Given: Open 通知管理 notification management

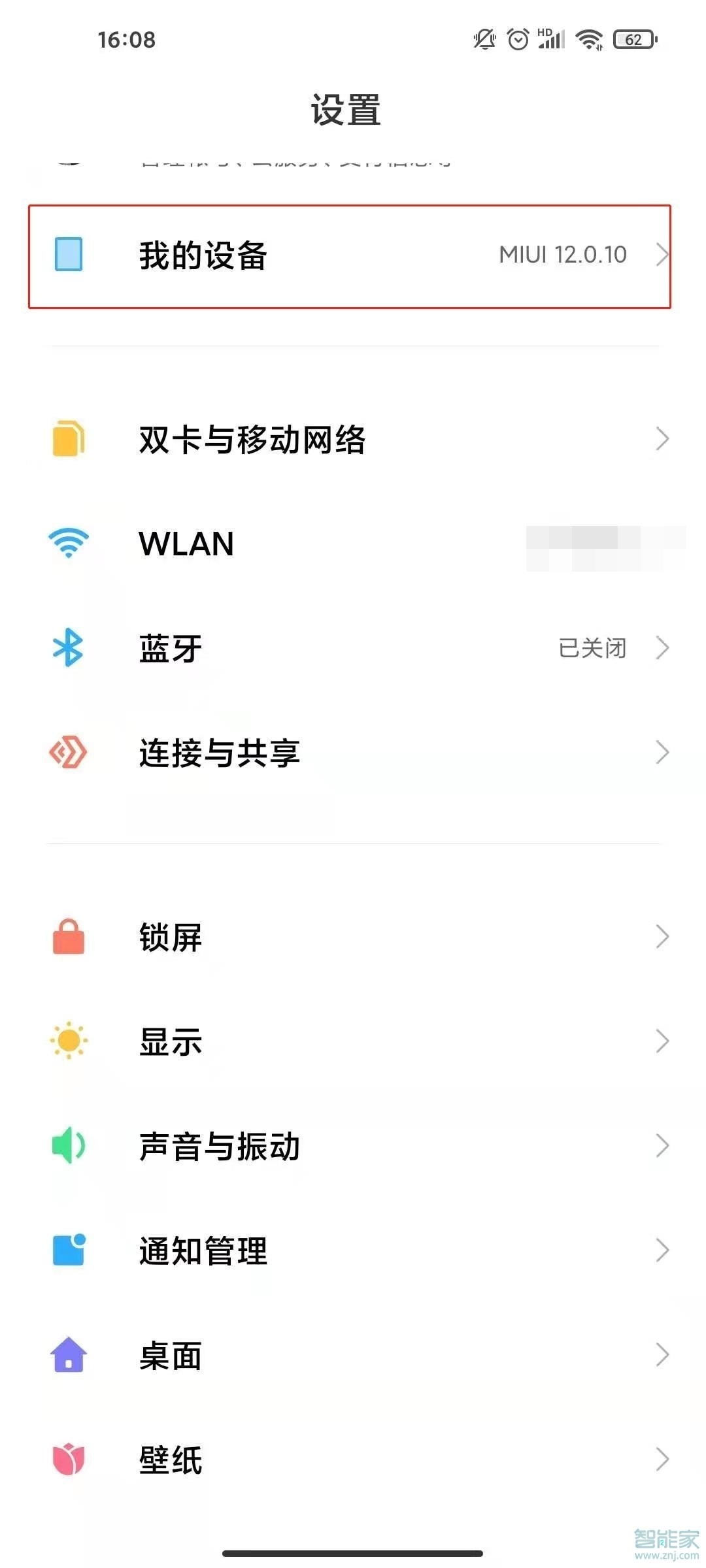Looking at the screenshot, I should click(x=353, y=1250).
